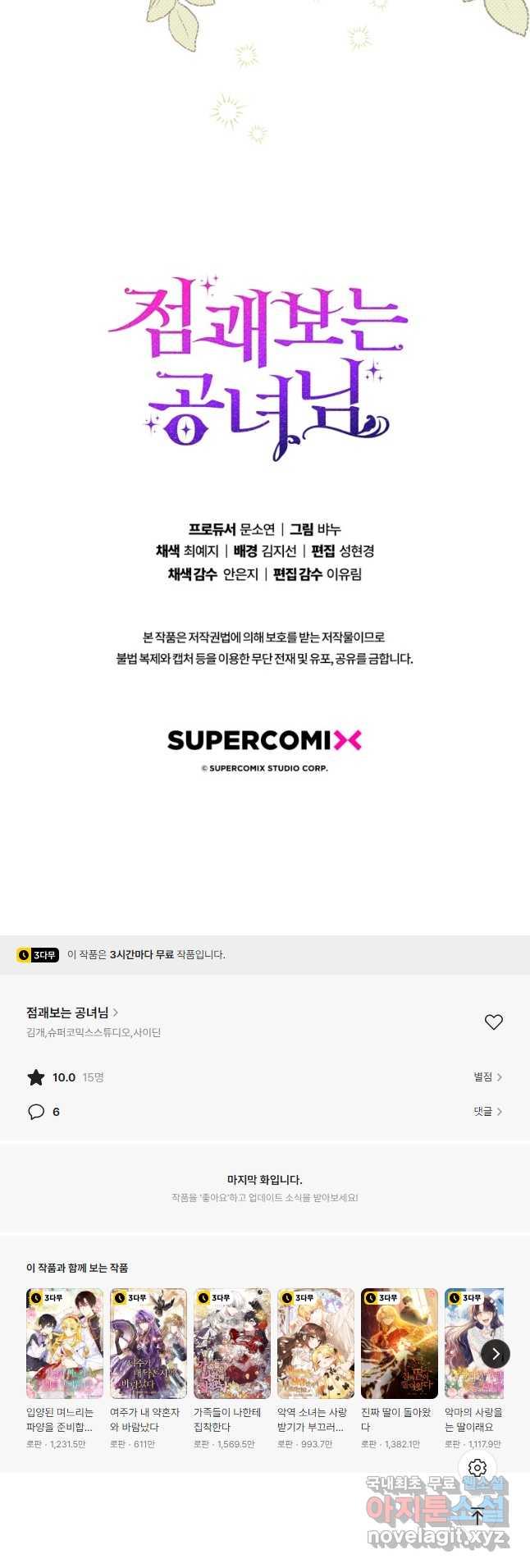The height and width of the screenshot is (1568, 530).
Task: Open 가족들이 나한테 집착한다 thumbnail
Action: click(232, 1343)
